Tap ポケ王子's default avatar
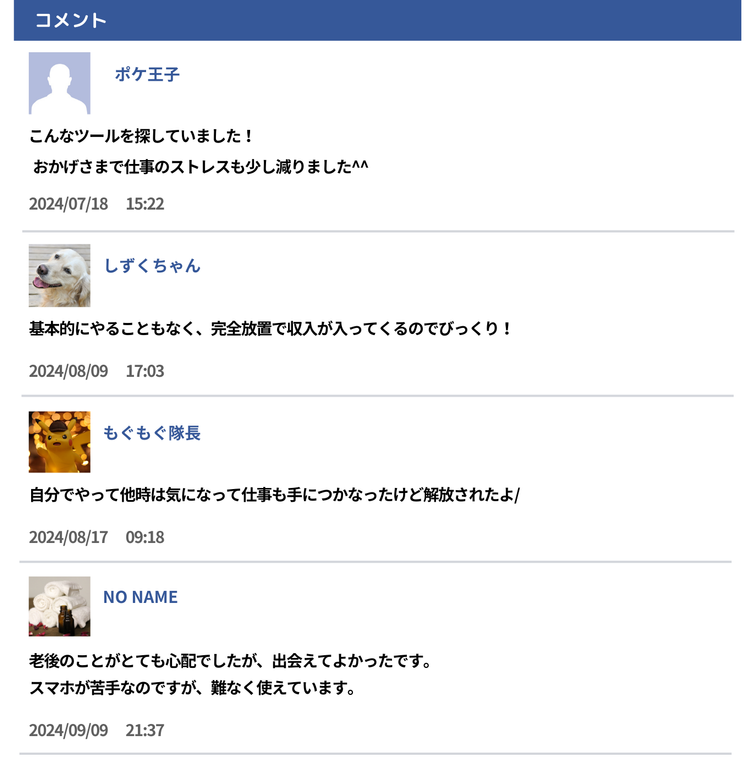This screenshot has width=751, height=768. [x=59, y=83]
